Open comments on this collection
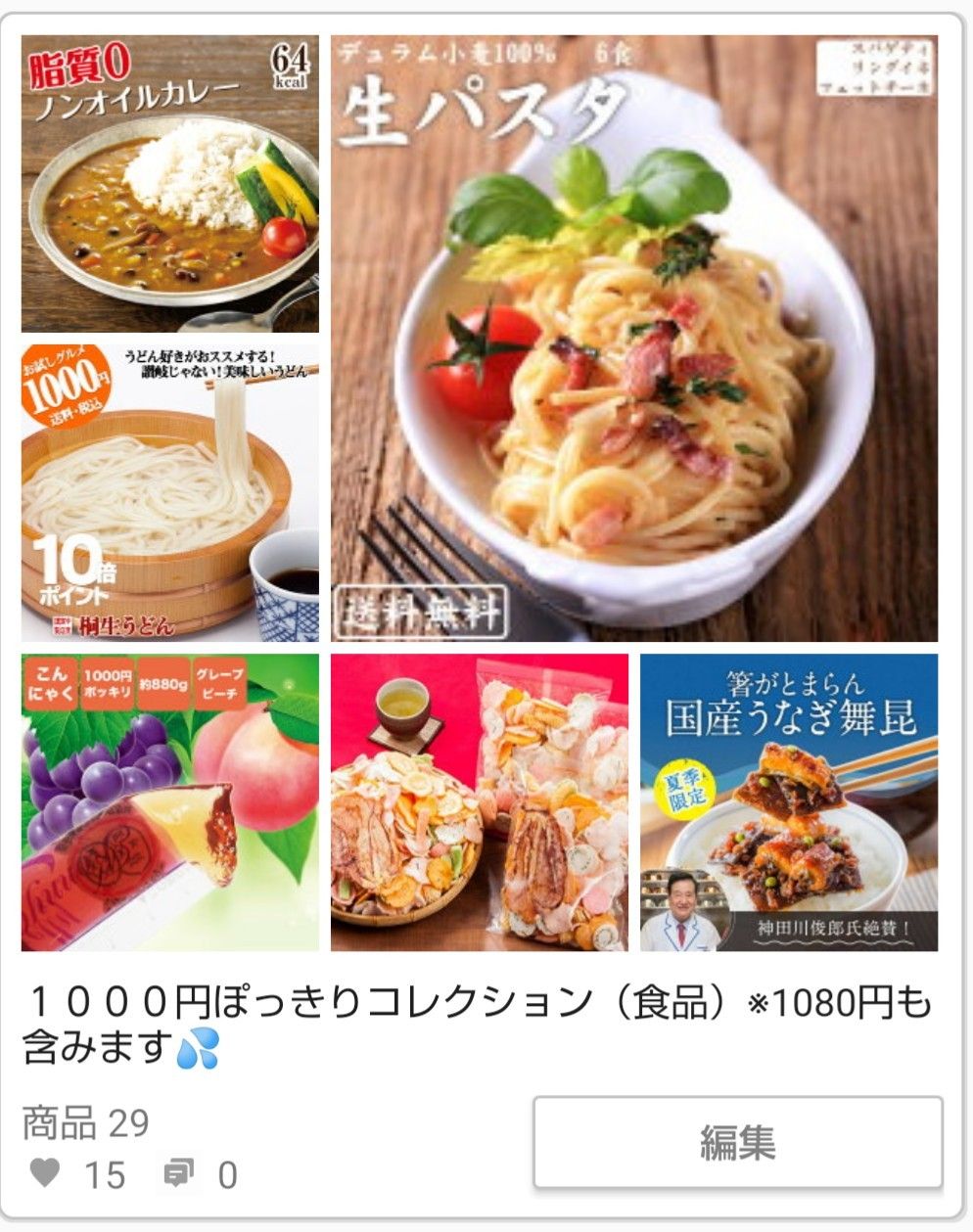This screenshot has width=973, height=1232. click(178, 1173)
